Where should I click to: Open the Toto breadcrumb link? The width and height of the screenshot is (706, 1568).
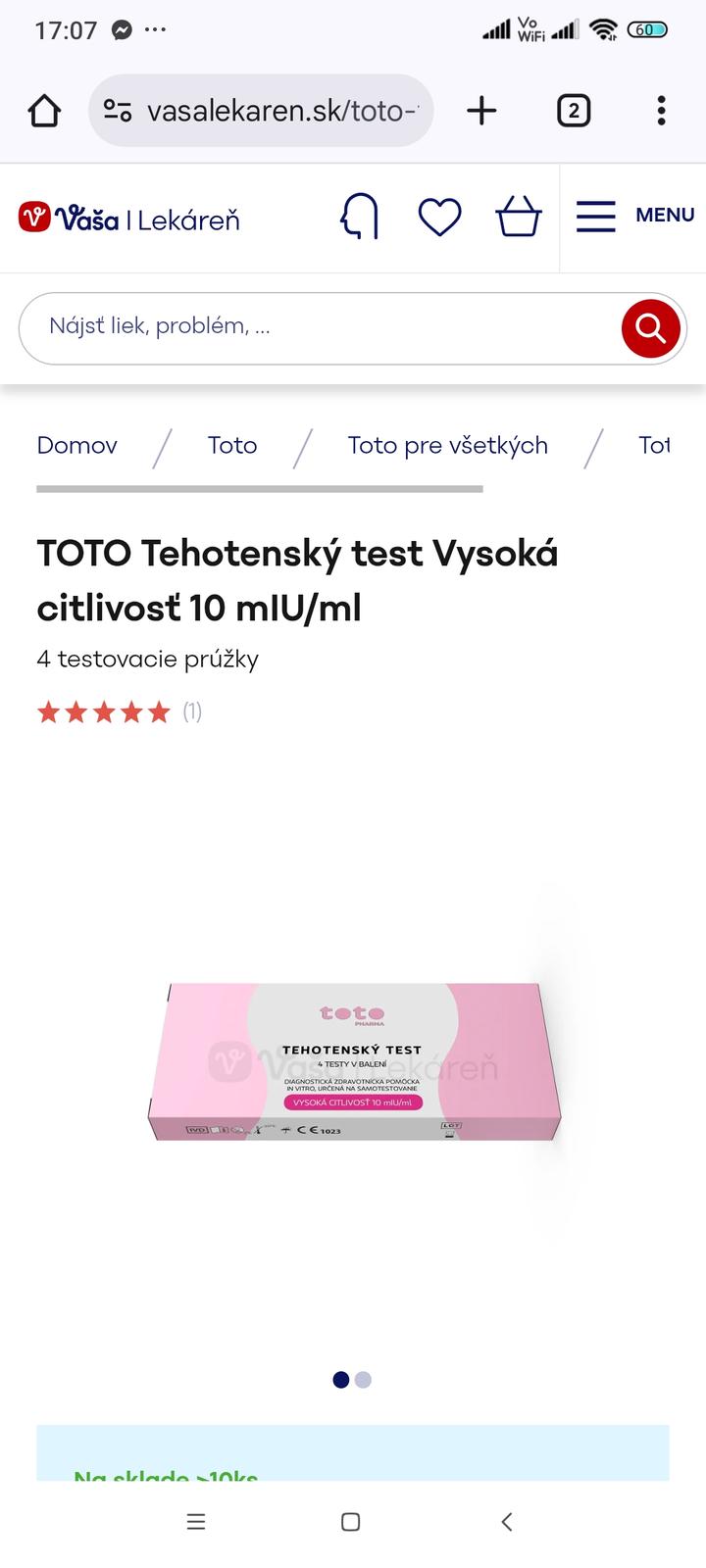232,445
